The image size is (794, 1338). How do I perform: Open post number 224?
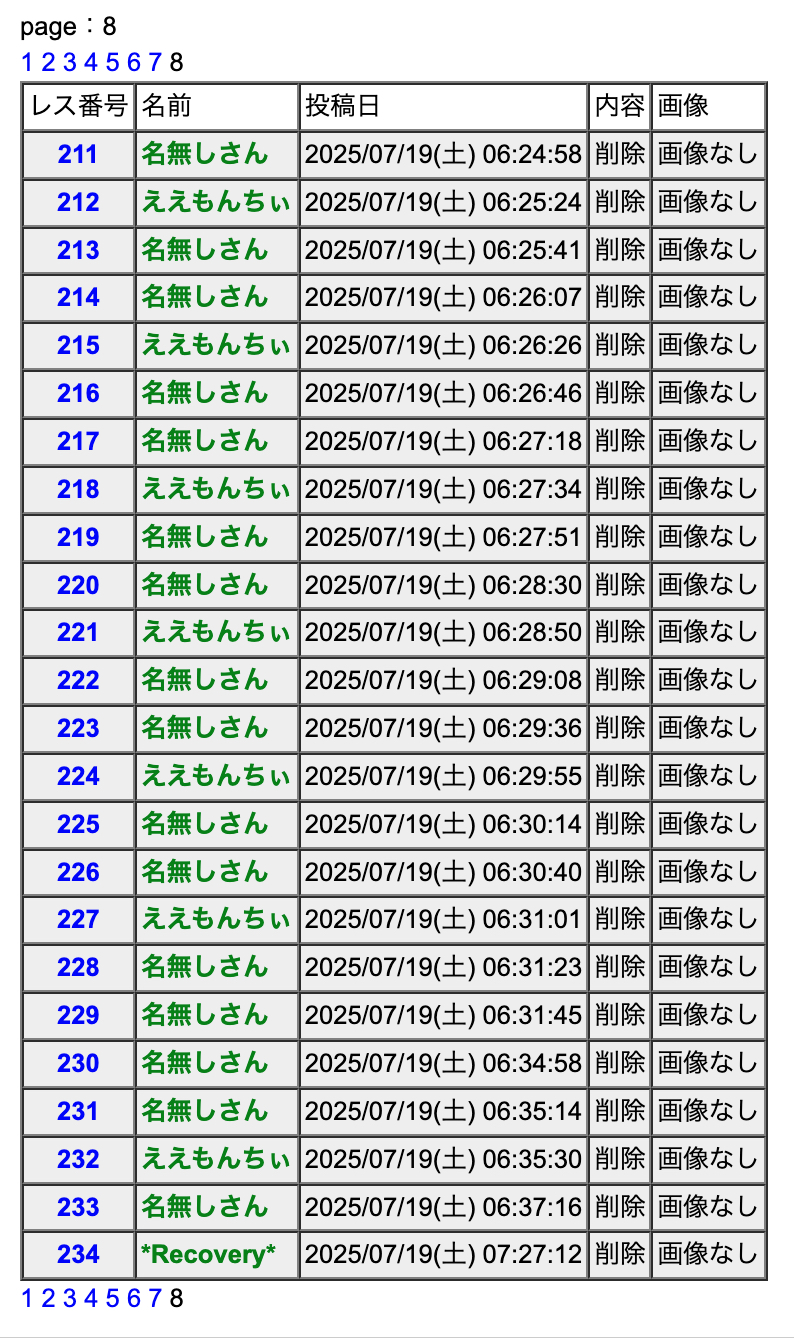point(78,776)
